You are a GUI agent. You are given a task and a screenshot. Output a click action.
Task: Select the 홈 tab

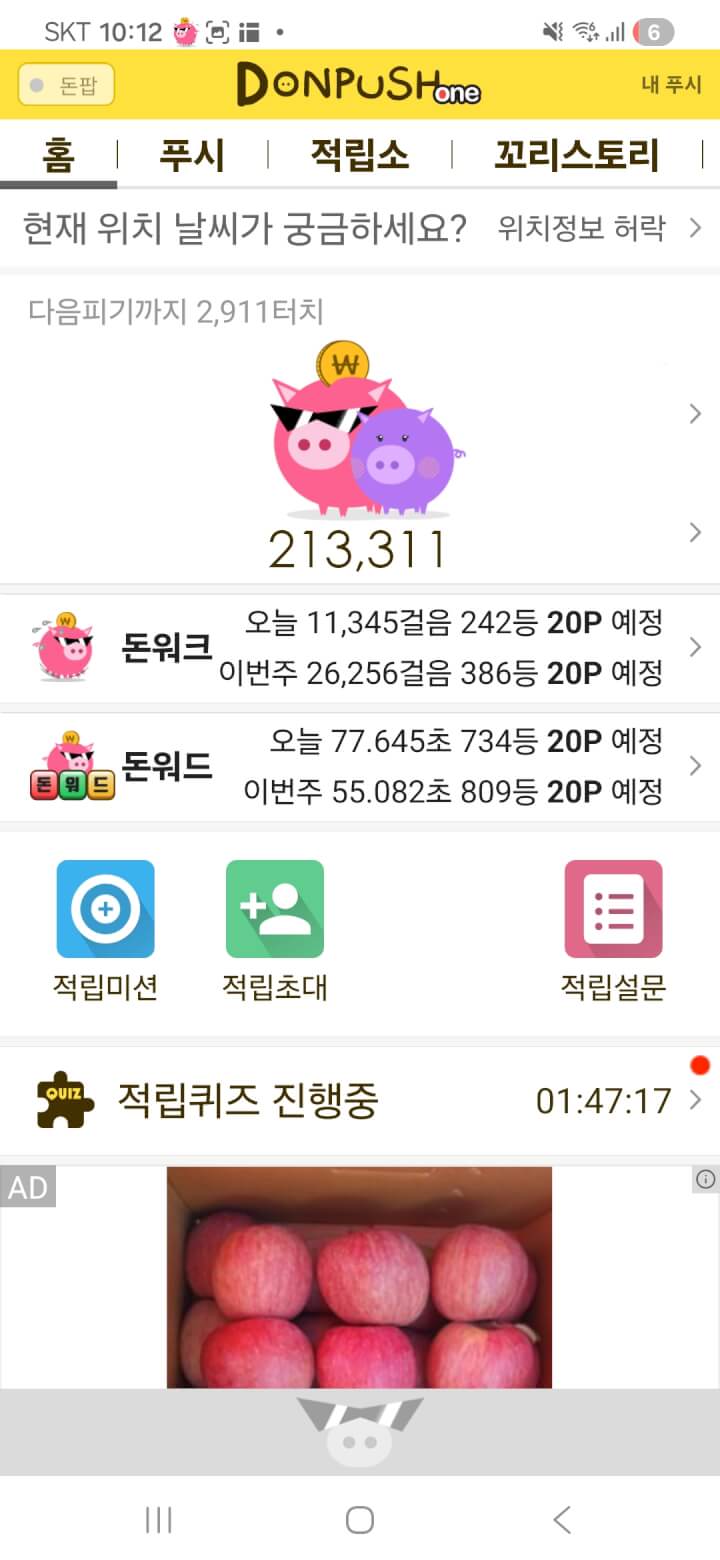click(x=58, y=155)
